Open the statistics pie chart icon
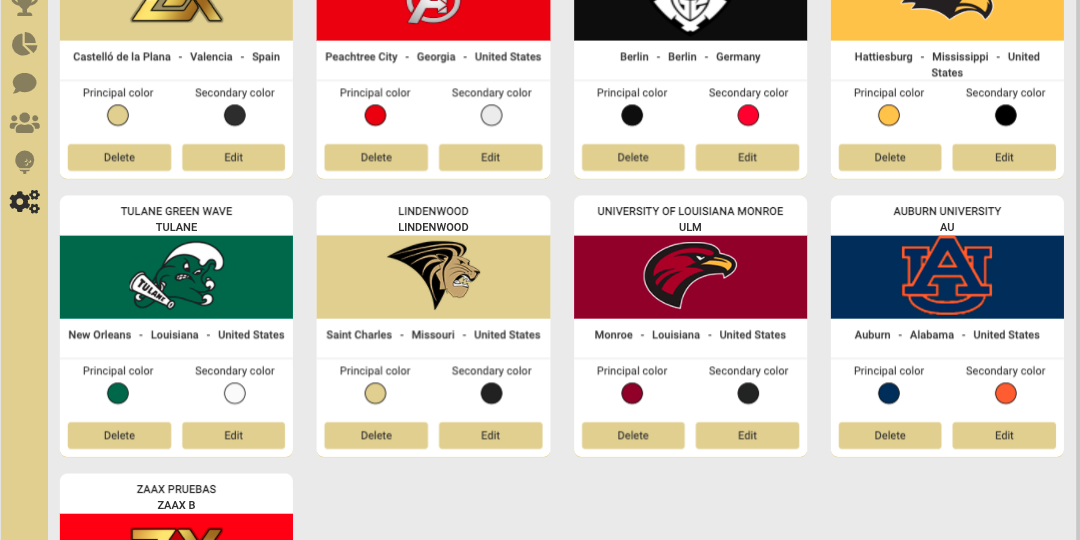 (24, 45)
